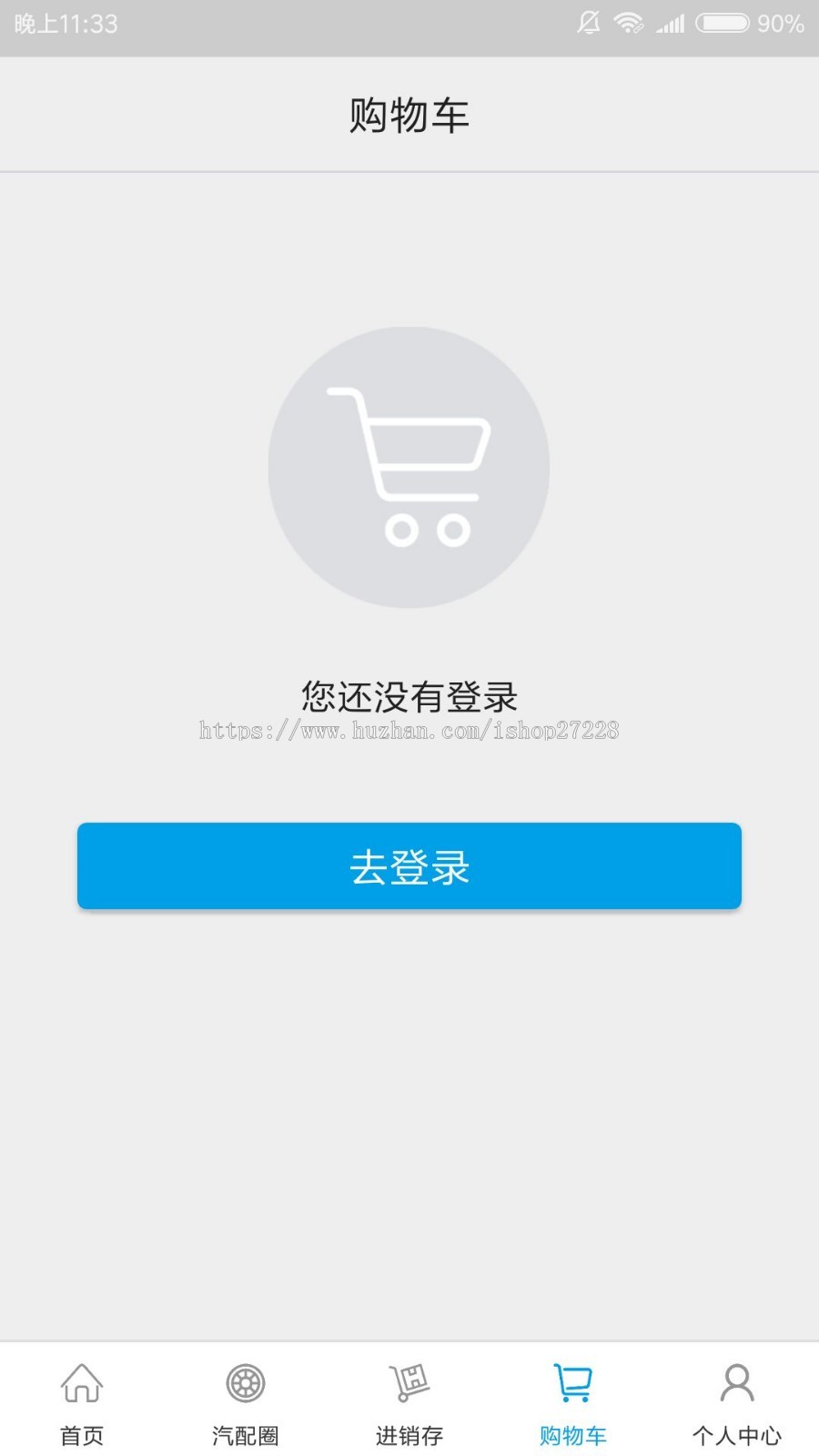Tap the WiFi status icon
The width and height of the screenshot is (819, 1456).
pyautogui.click(x=630, y=24)
